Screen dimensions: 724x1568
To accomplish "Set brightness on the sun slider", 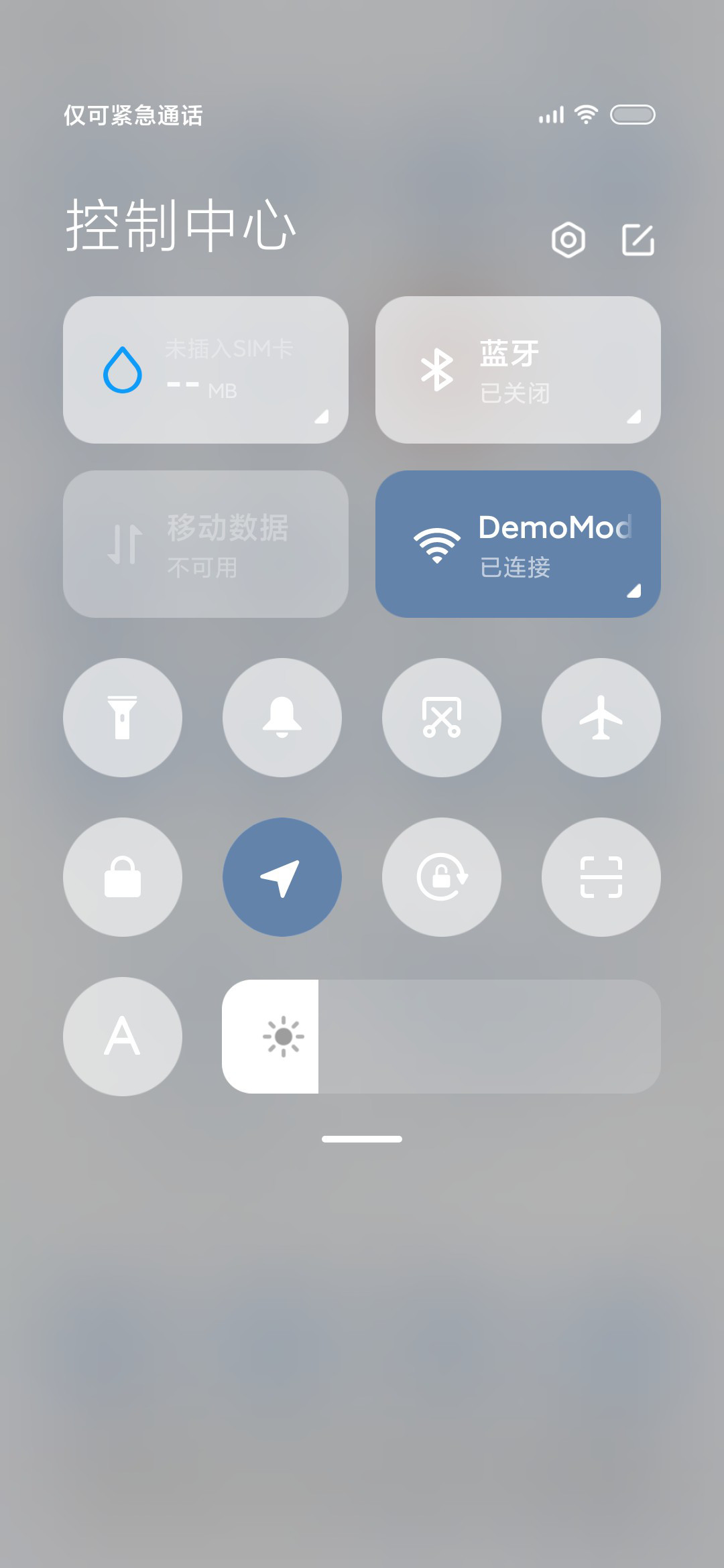I will coord(442,1037).
